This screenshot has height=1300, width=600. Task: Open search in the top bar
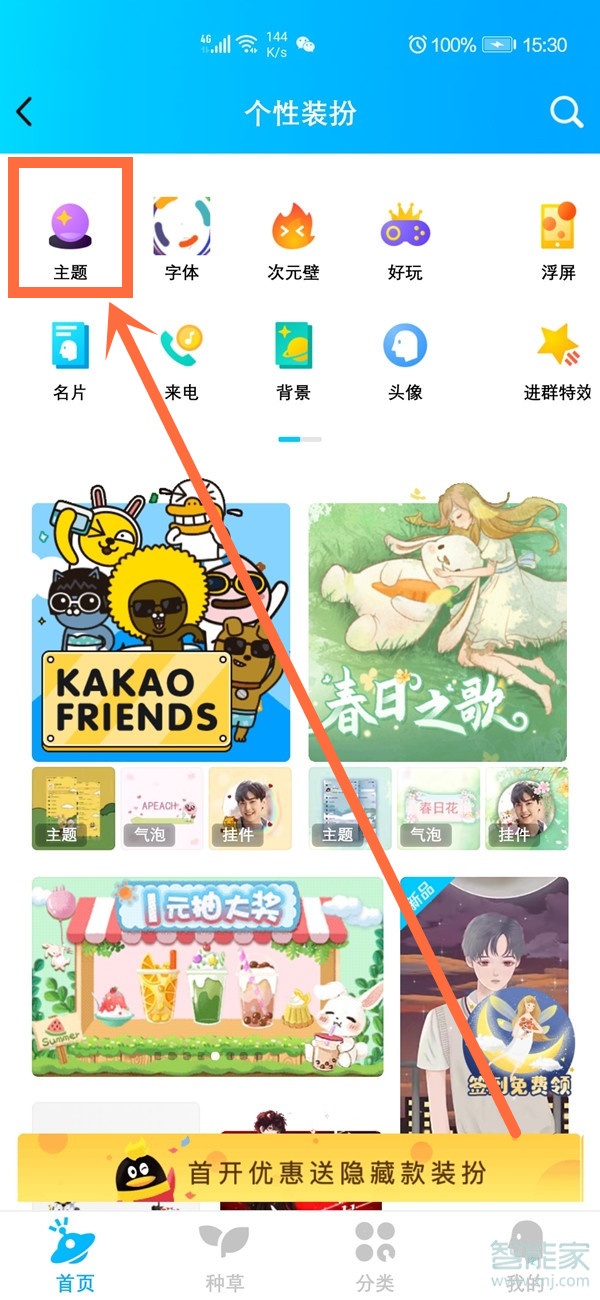click(566, 112)
